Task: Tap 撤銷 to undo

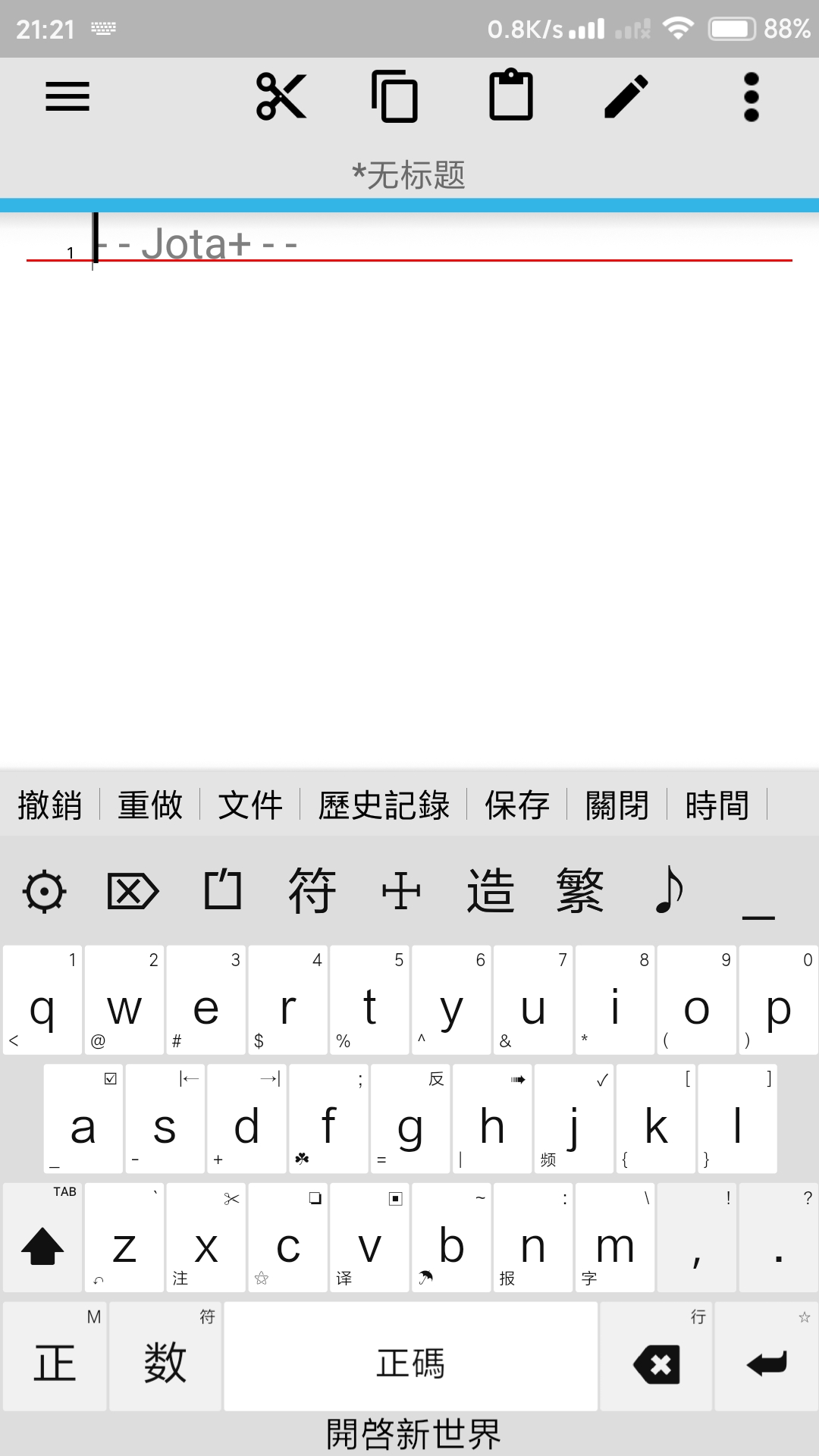Action: (50, 805)
